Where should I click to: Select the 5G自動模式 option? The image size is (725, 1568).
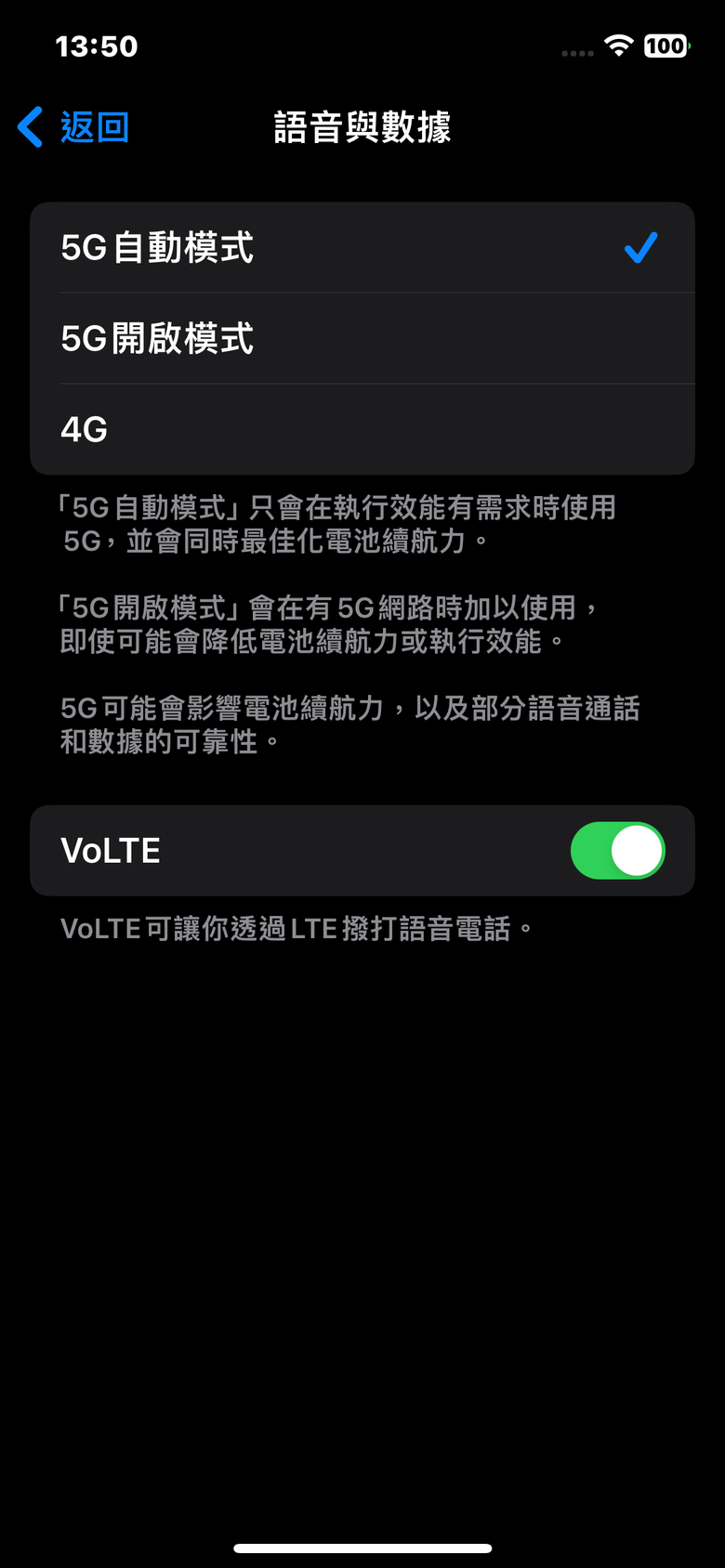point(362,248)
